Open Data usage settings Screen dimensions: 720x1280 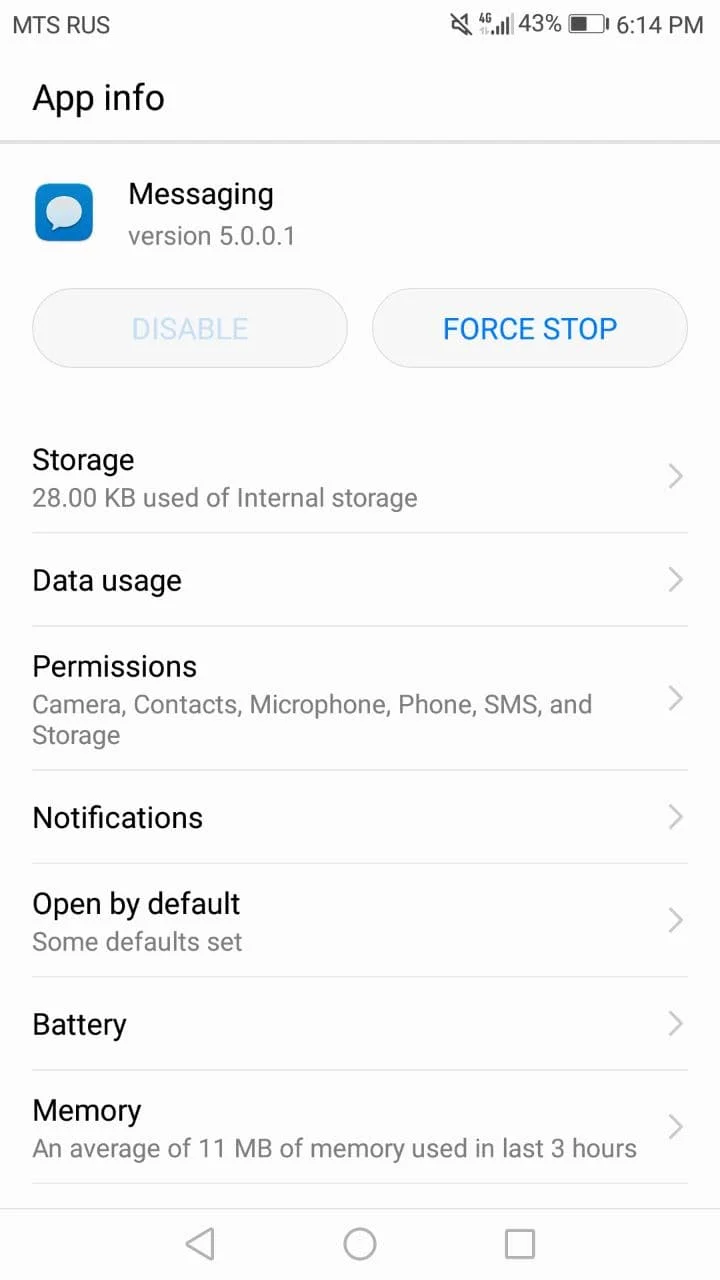pyautogui.click(x=360, y=580)
